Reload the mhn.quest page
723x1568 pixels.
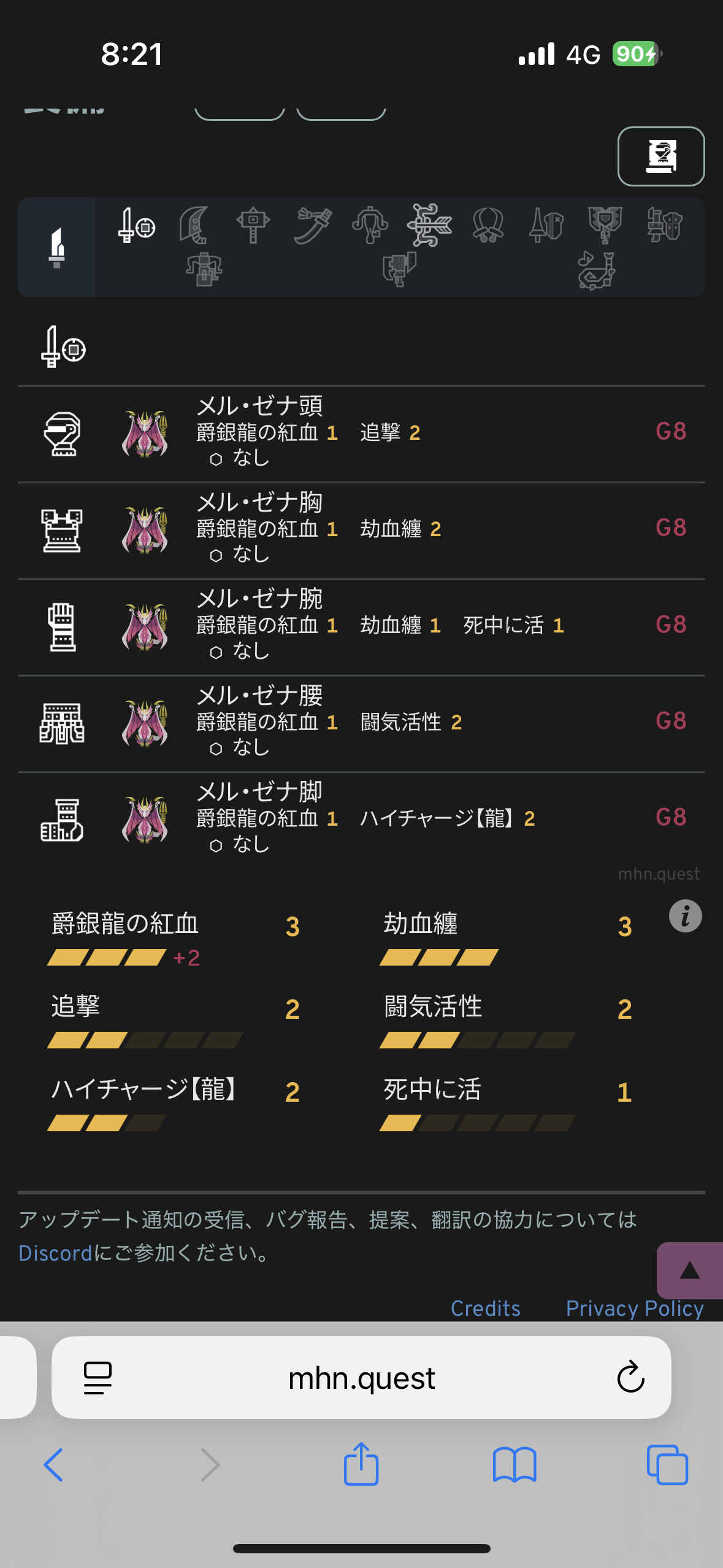coord(630,1377)
